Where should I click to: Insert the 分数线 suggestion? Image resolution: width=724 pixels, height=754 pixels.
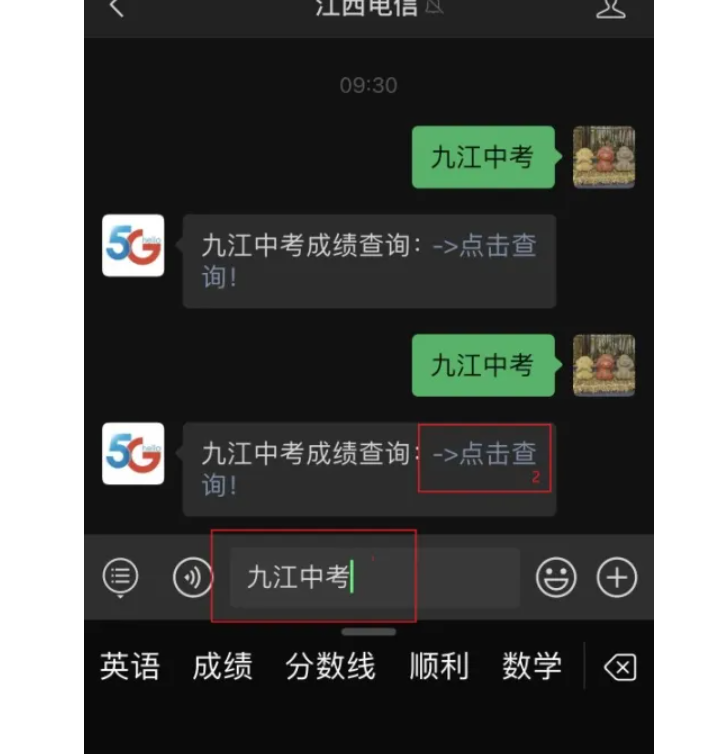point(330,667)
